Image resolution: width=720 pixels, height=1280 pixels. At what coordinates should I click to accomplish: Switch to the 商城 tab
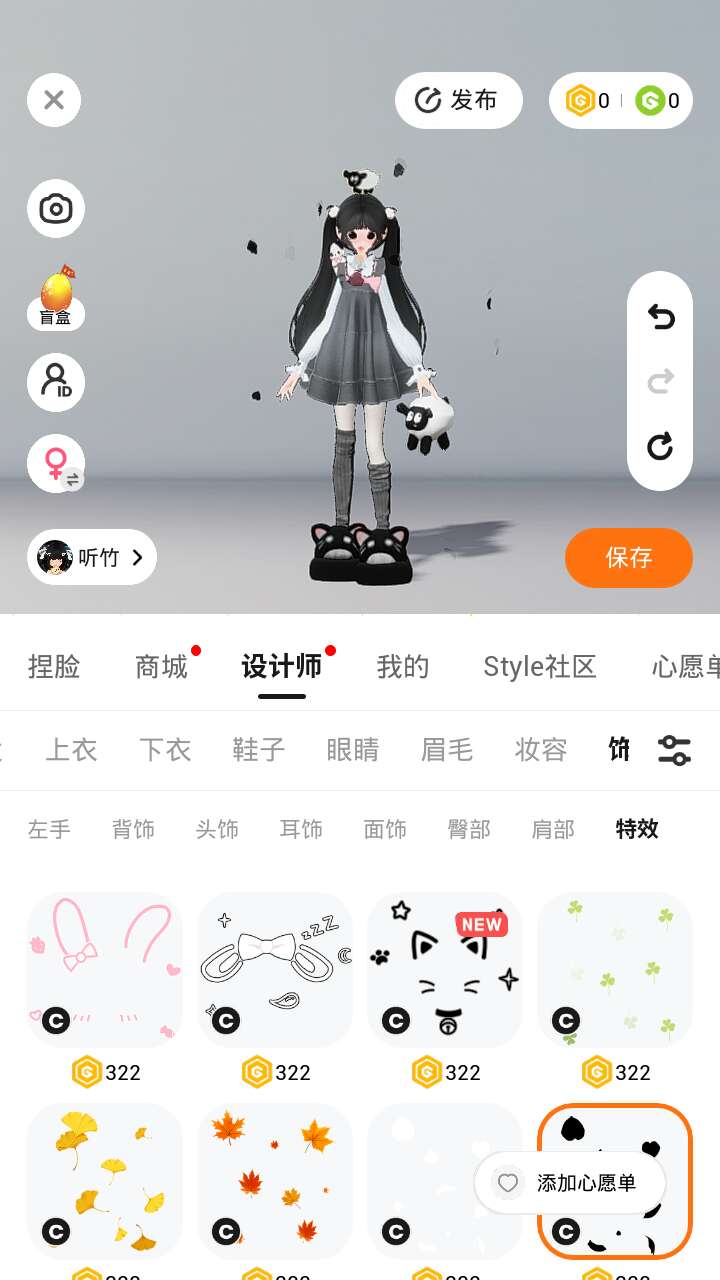click(x=162, y=667)
